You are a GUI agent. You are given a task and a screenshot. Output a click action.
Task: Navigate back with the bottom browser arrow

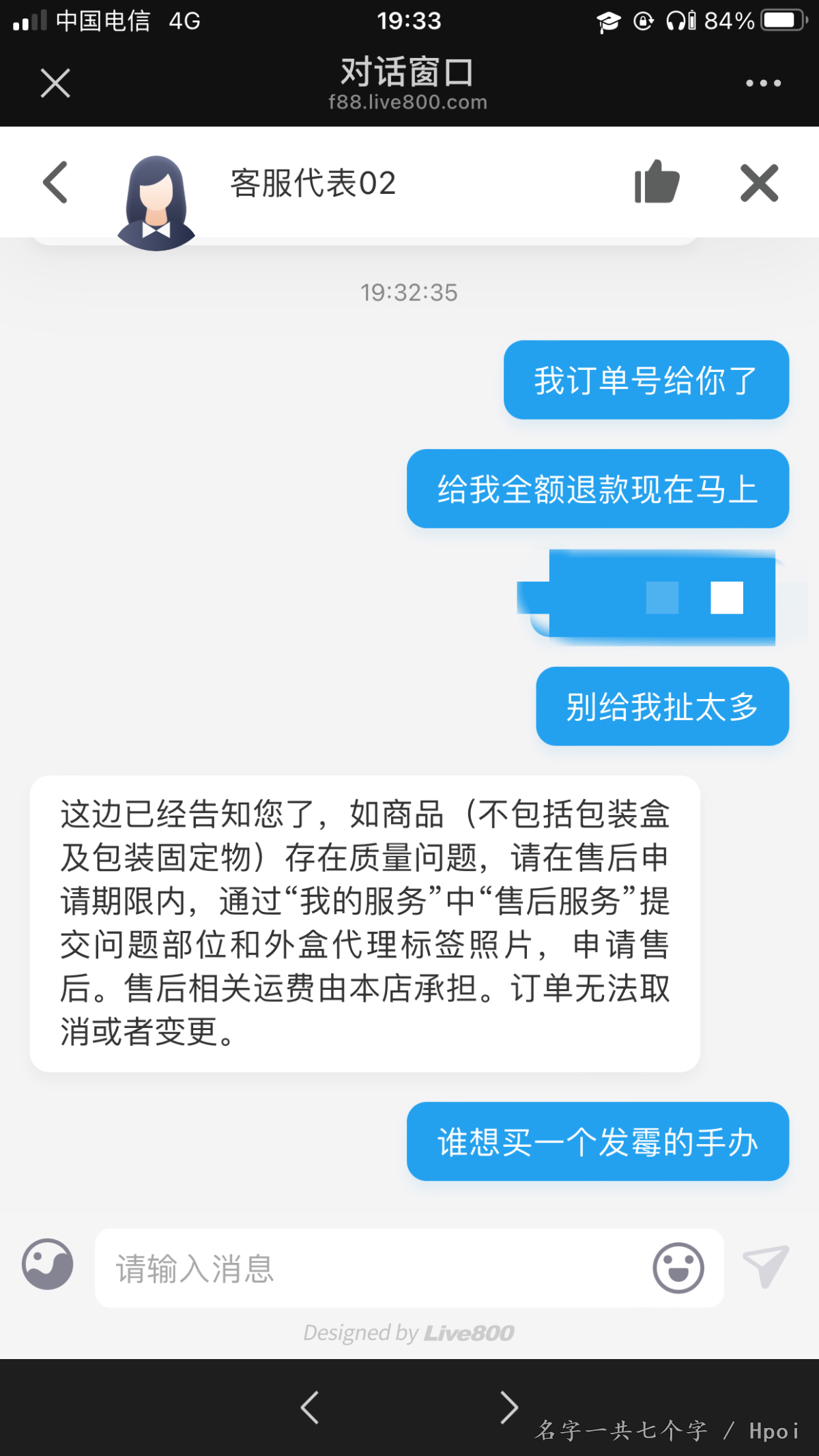310,1408
